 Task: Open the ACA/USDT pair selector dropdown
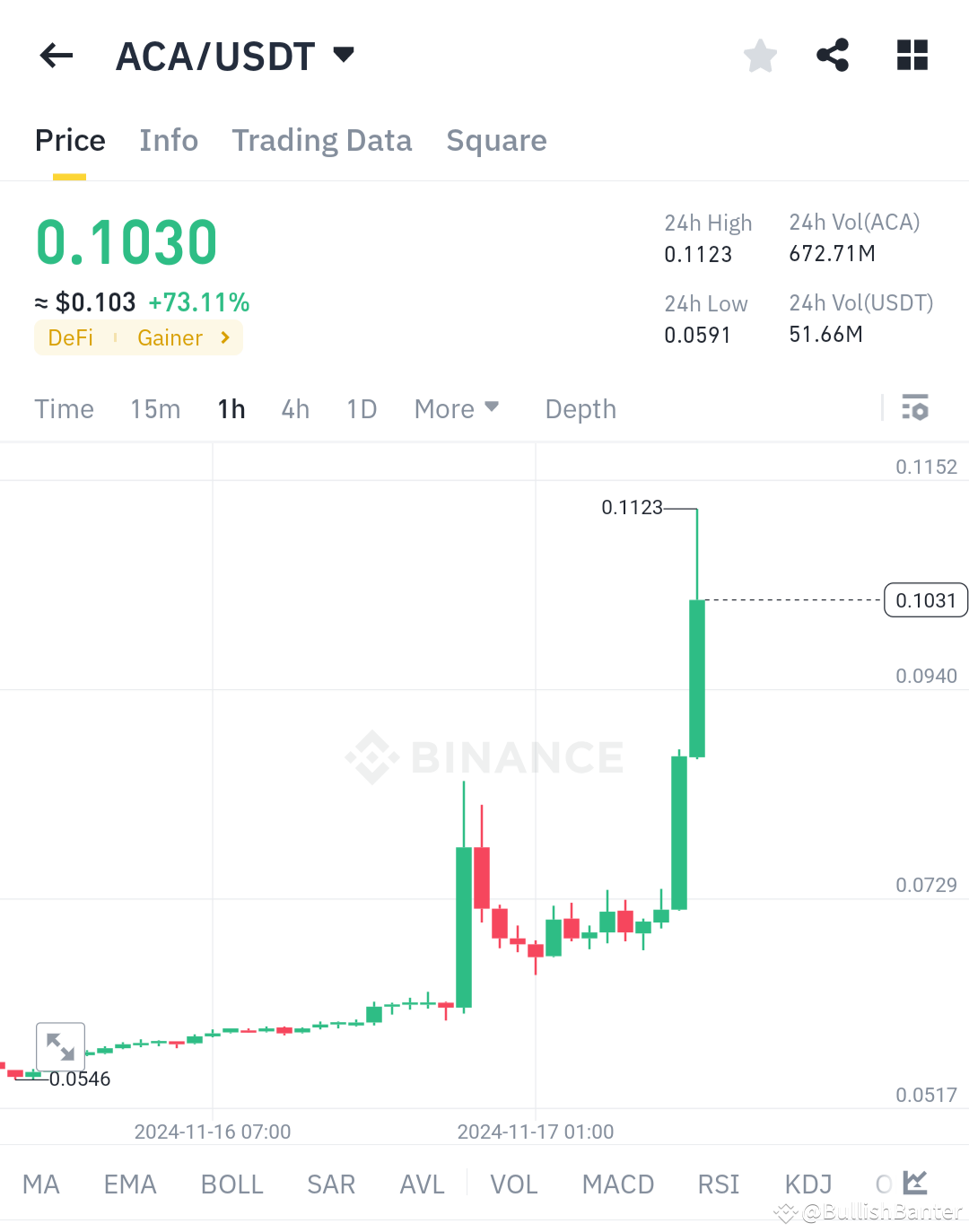344,55
